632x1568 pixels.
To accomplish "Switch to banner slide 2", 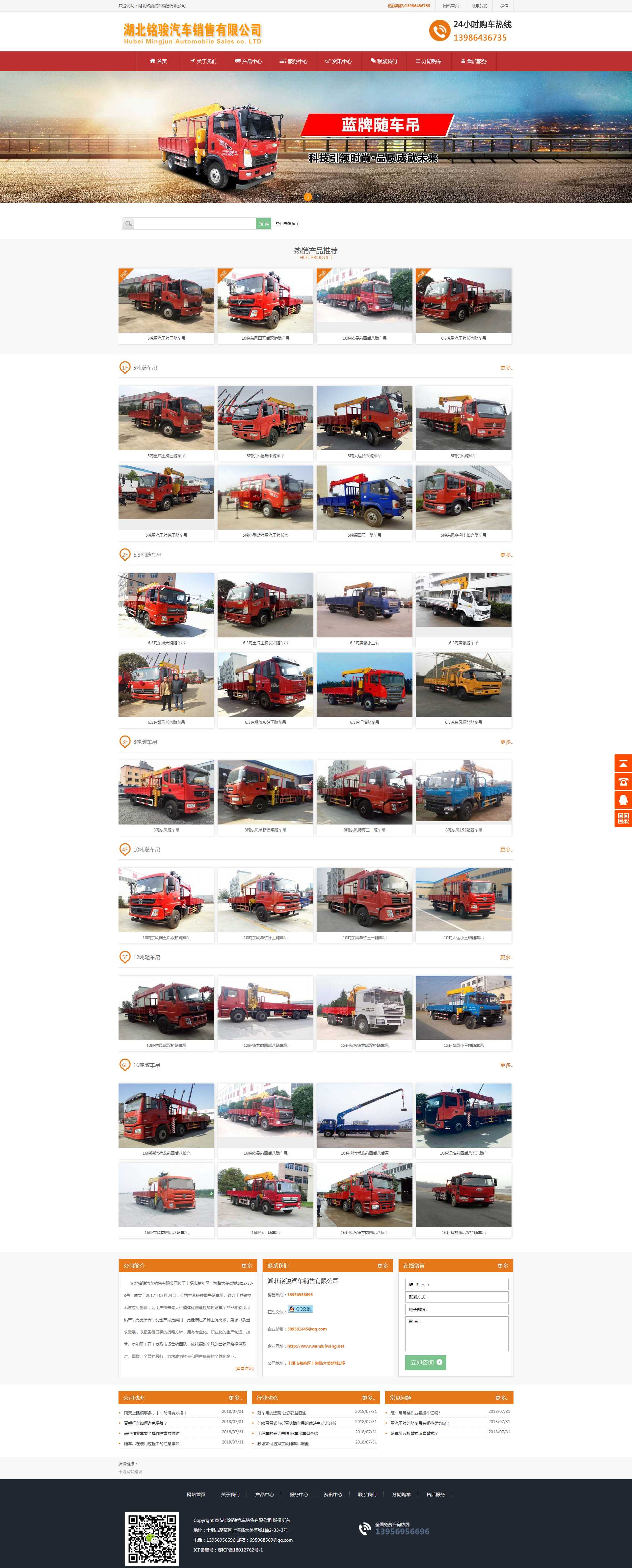I will click(317, 197).
